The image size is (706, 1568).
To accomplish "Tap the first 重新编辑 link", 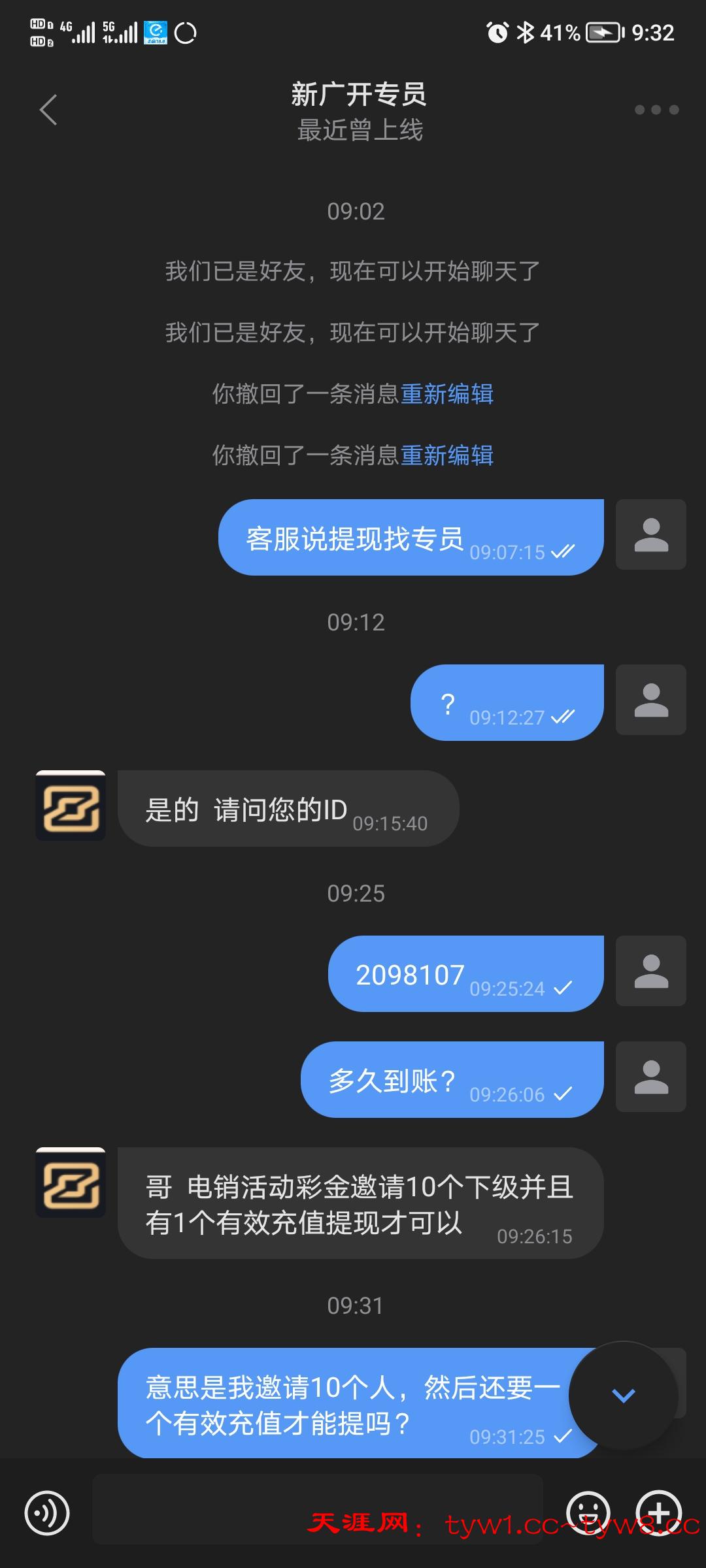I will point(447,394).
